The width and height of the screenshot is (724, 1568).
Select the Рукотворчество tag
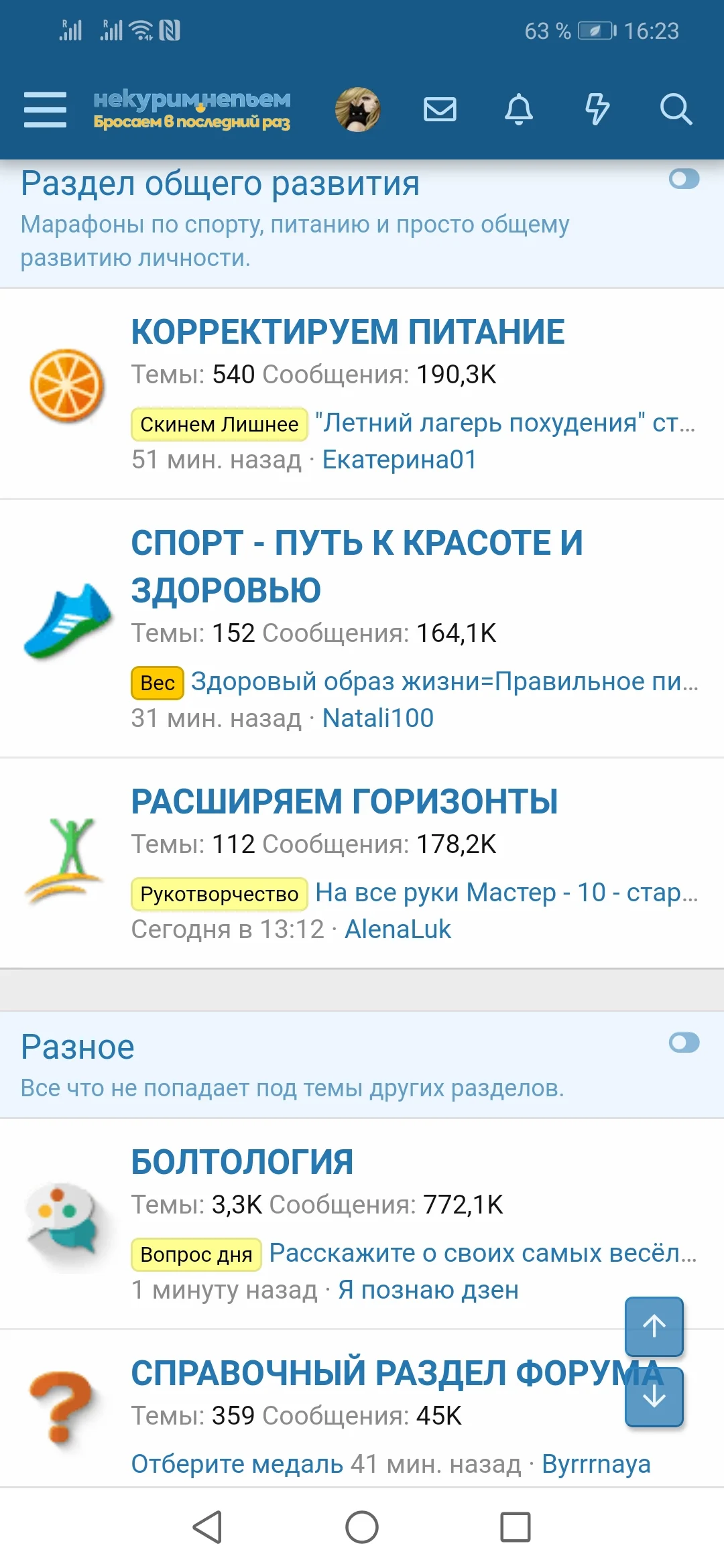coord(219,894)
